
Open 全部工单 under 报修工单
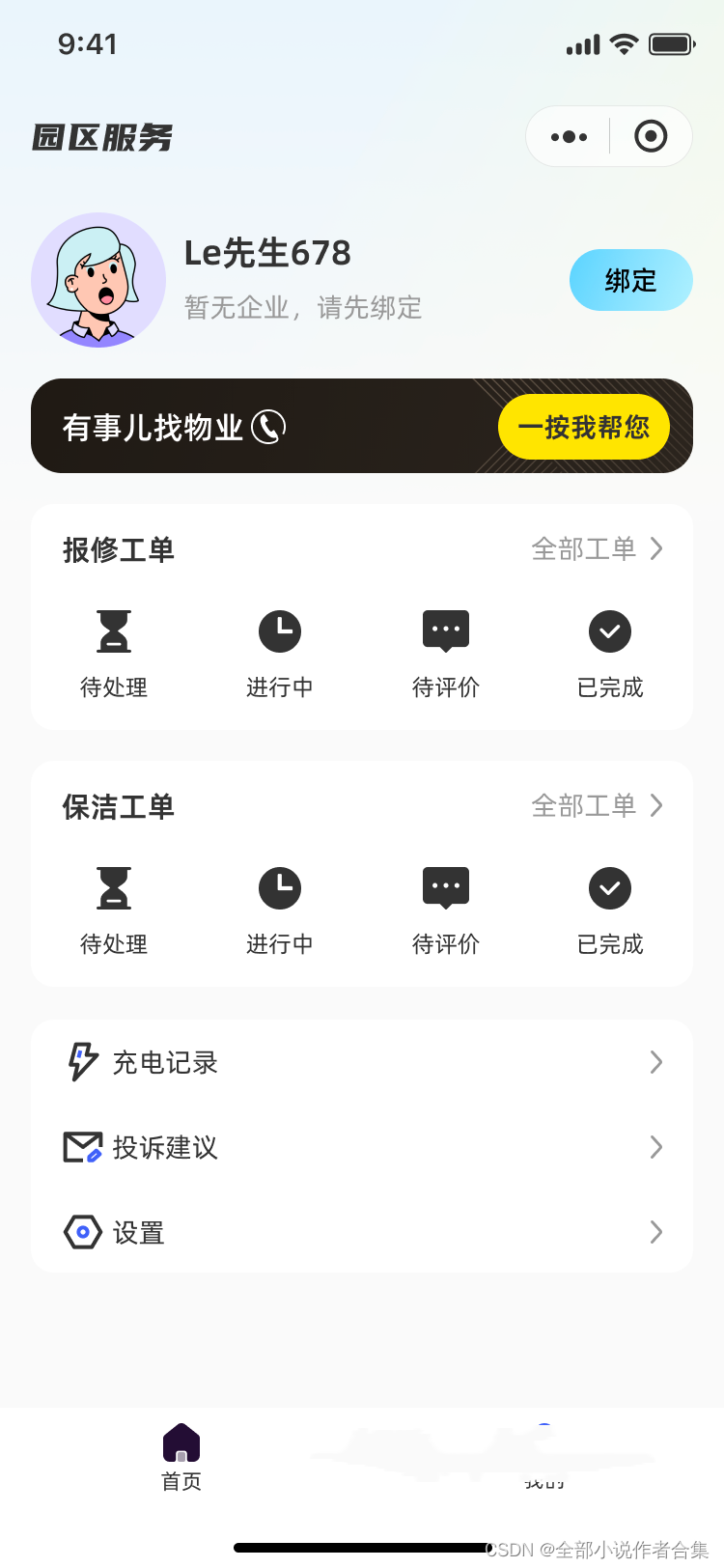click(598, 549)
